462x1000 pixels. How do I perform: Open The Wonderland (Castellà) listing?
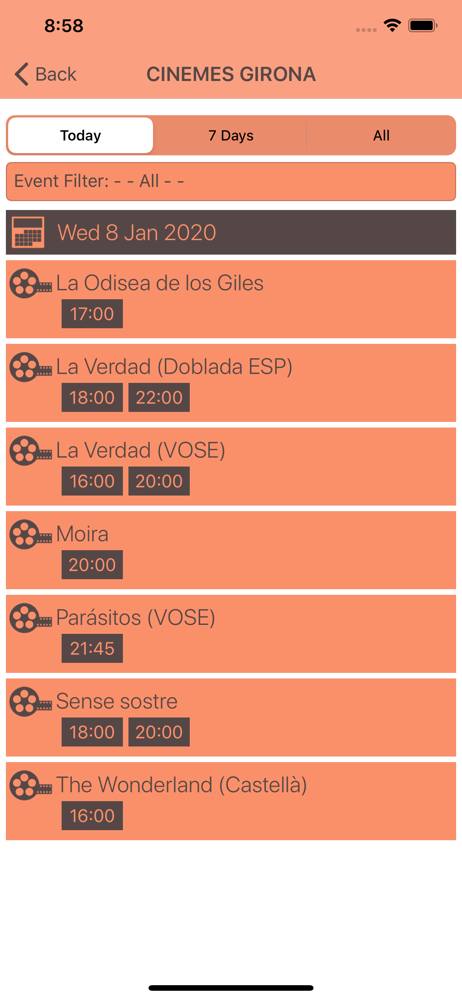point(231,800)
